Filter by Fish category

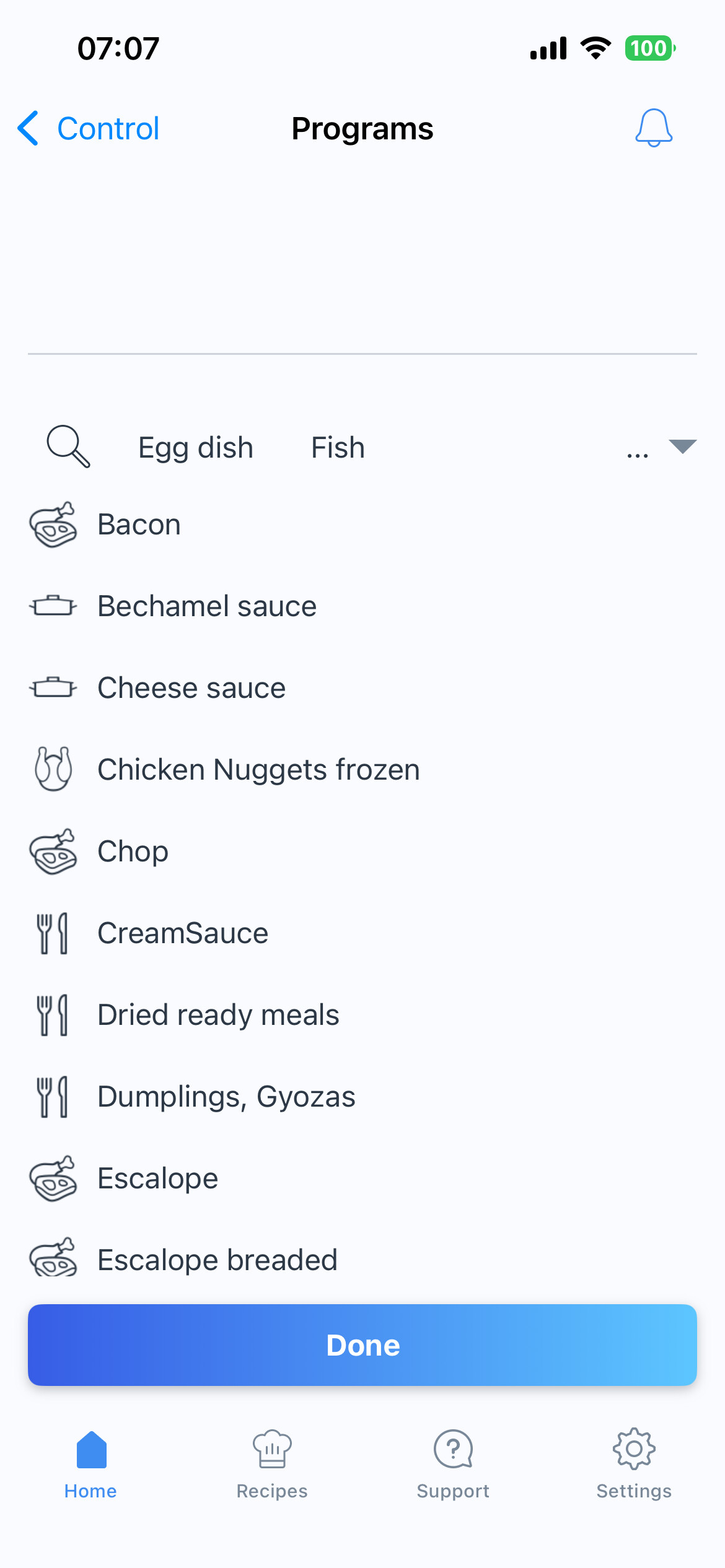click(x=338, y=448)
